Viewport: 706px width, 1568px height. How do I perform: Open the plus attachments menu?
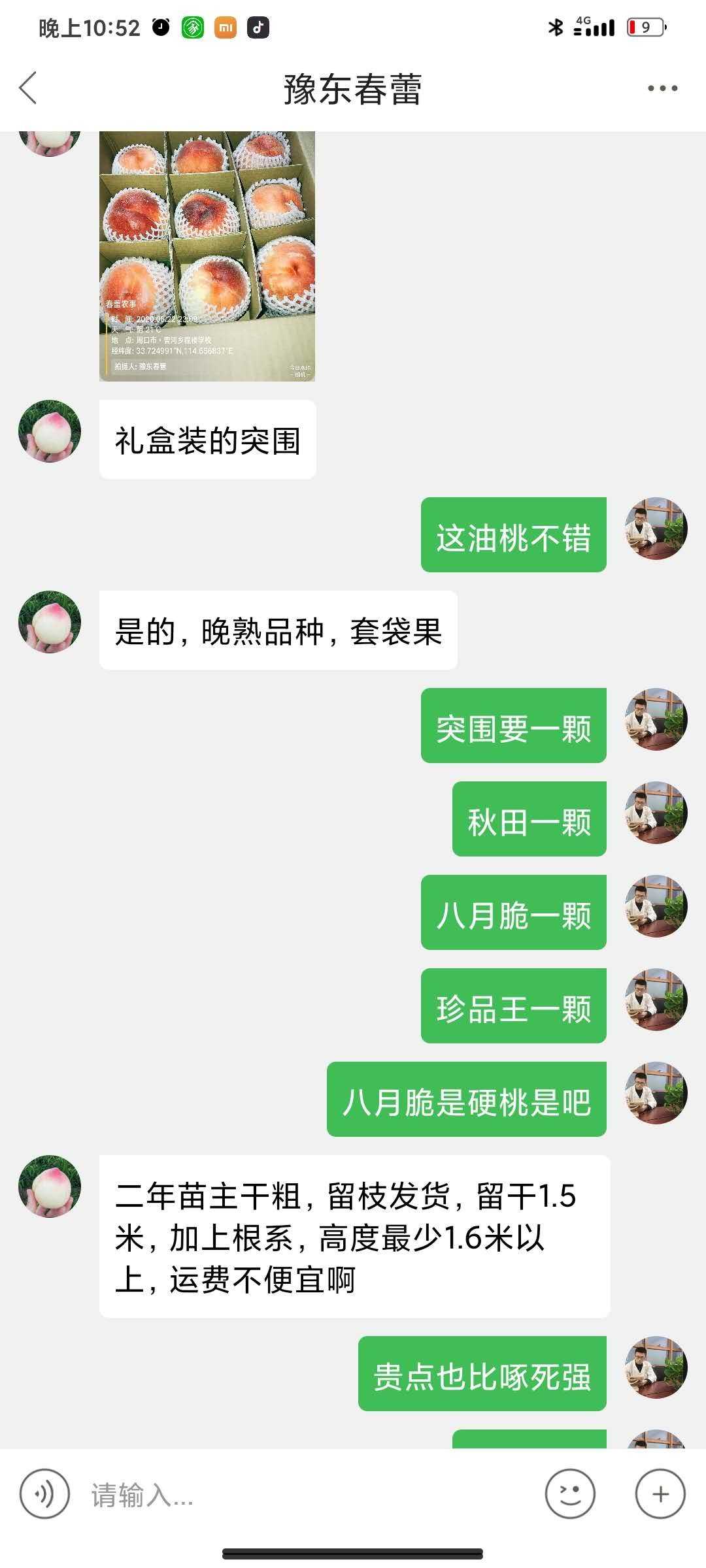tap(660, 1494)
